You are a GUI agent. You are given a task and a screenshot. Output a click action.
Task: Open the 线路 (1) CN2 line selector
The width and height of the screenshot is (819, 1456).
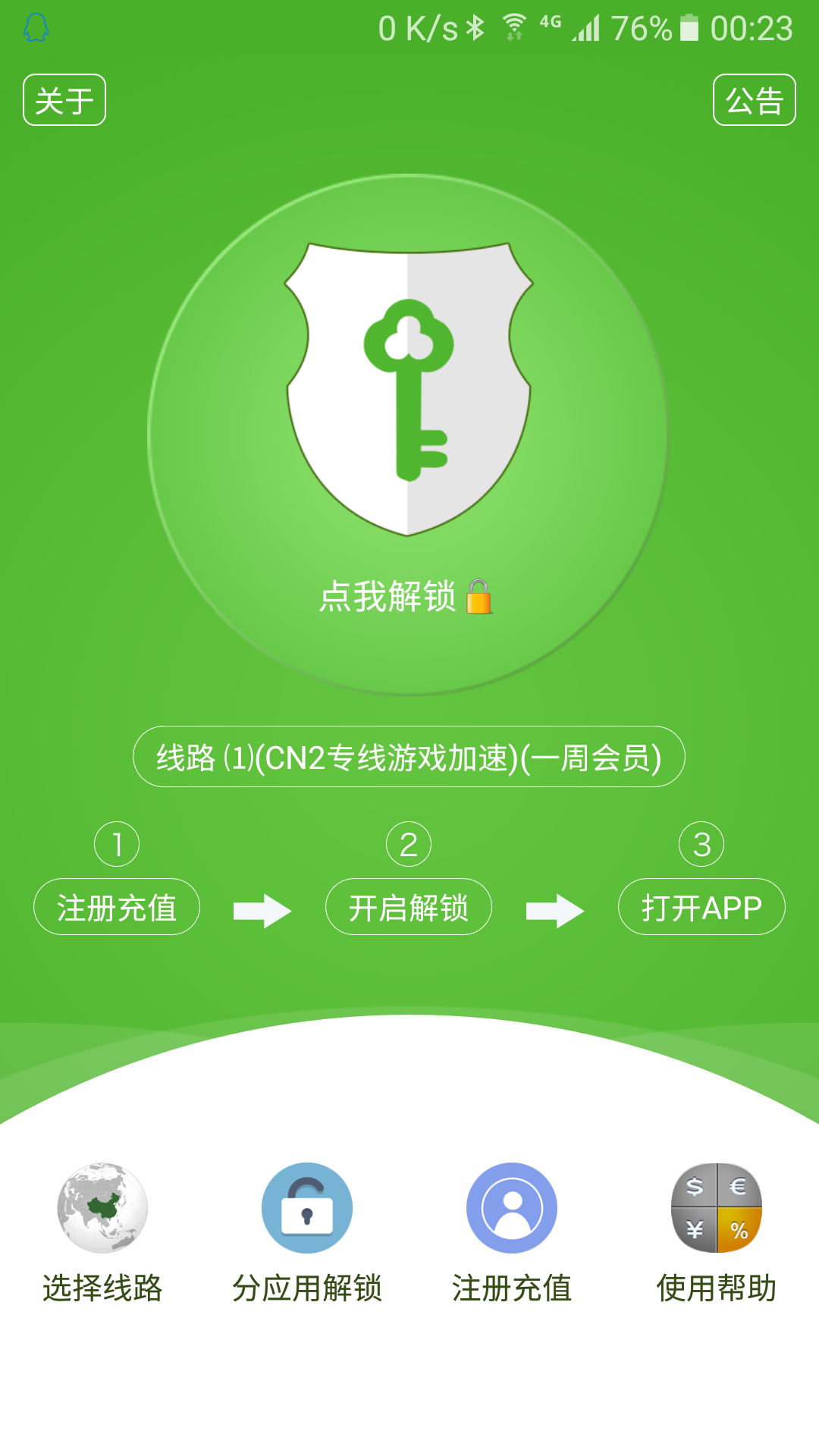tap(409, 757)
